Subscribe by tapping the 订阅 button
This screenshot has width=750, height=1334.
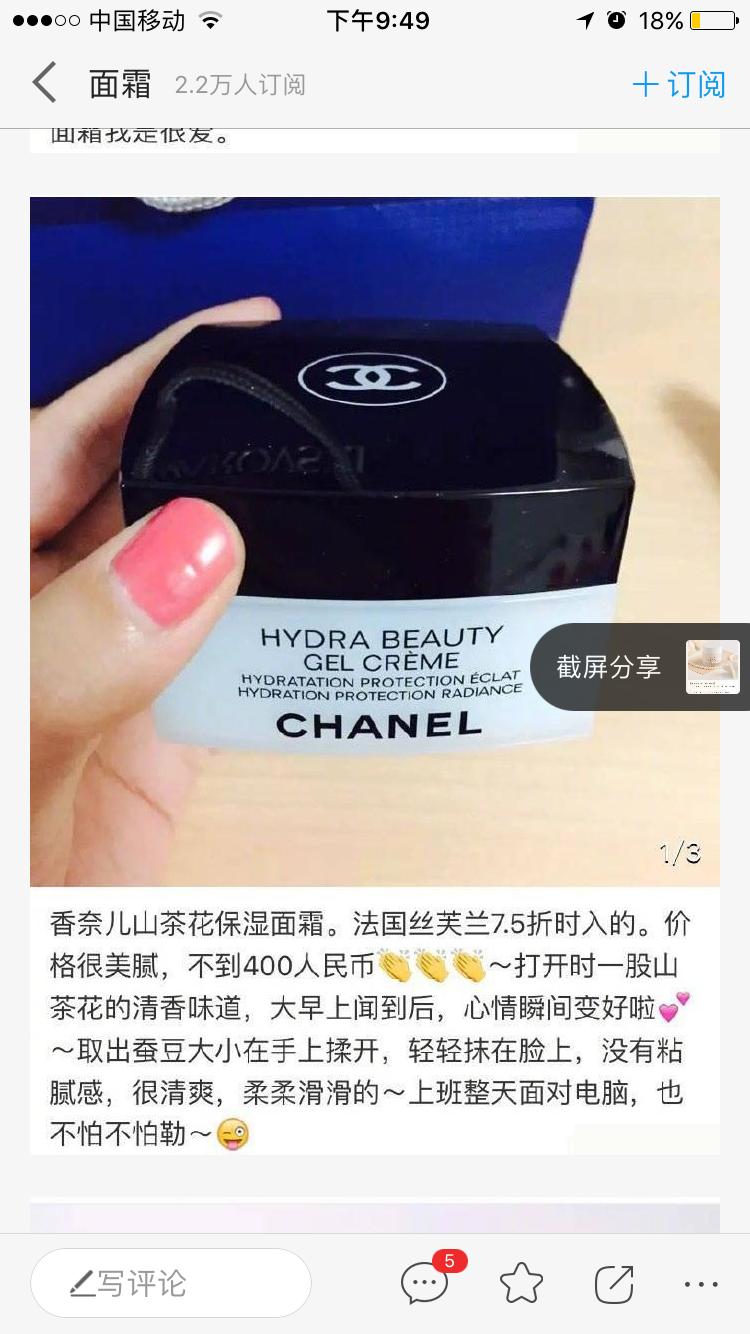point(698,85)
